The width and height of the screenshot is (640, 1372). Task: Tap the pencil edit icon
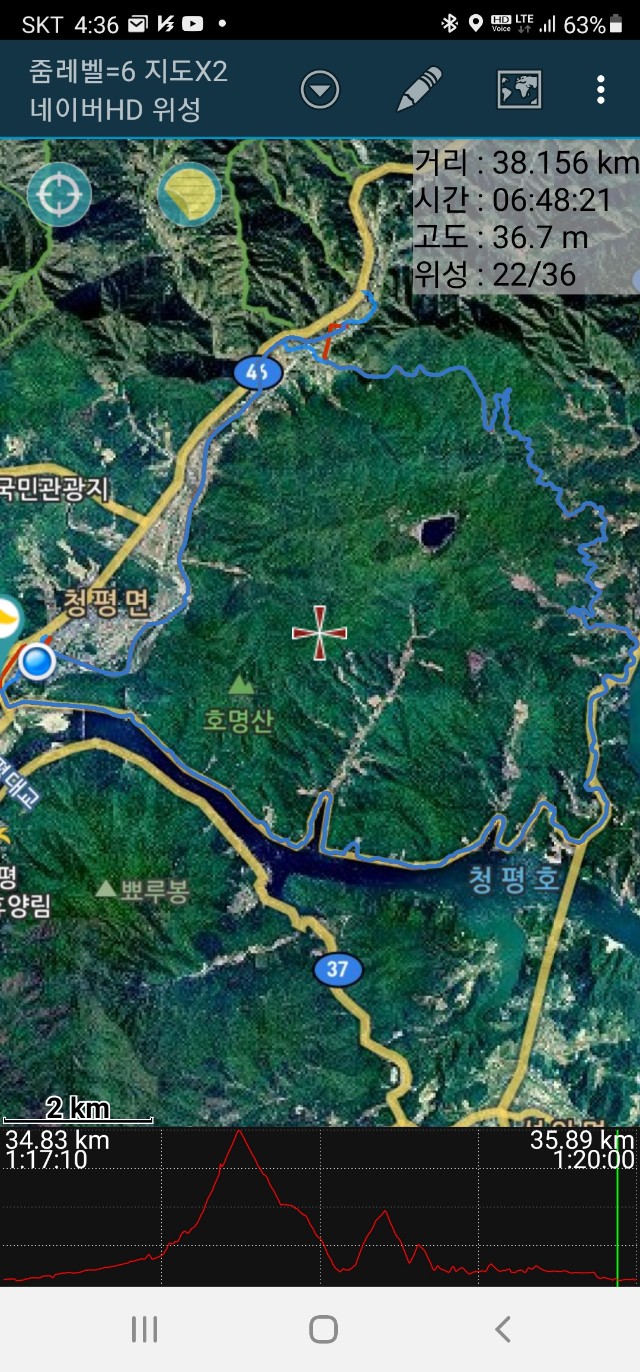(x=419, y=90)
